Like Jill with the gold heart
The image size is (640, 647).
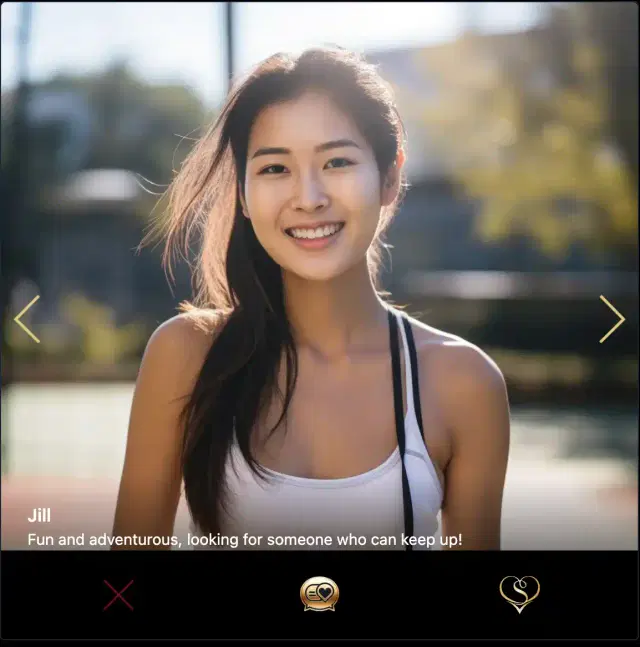pyautogui.click(x=519, y=594)
